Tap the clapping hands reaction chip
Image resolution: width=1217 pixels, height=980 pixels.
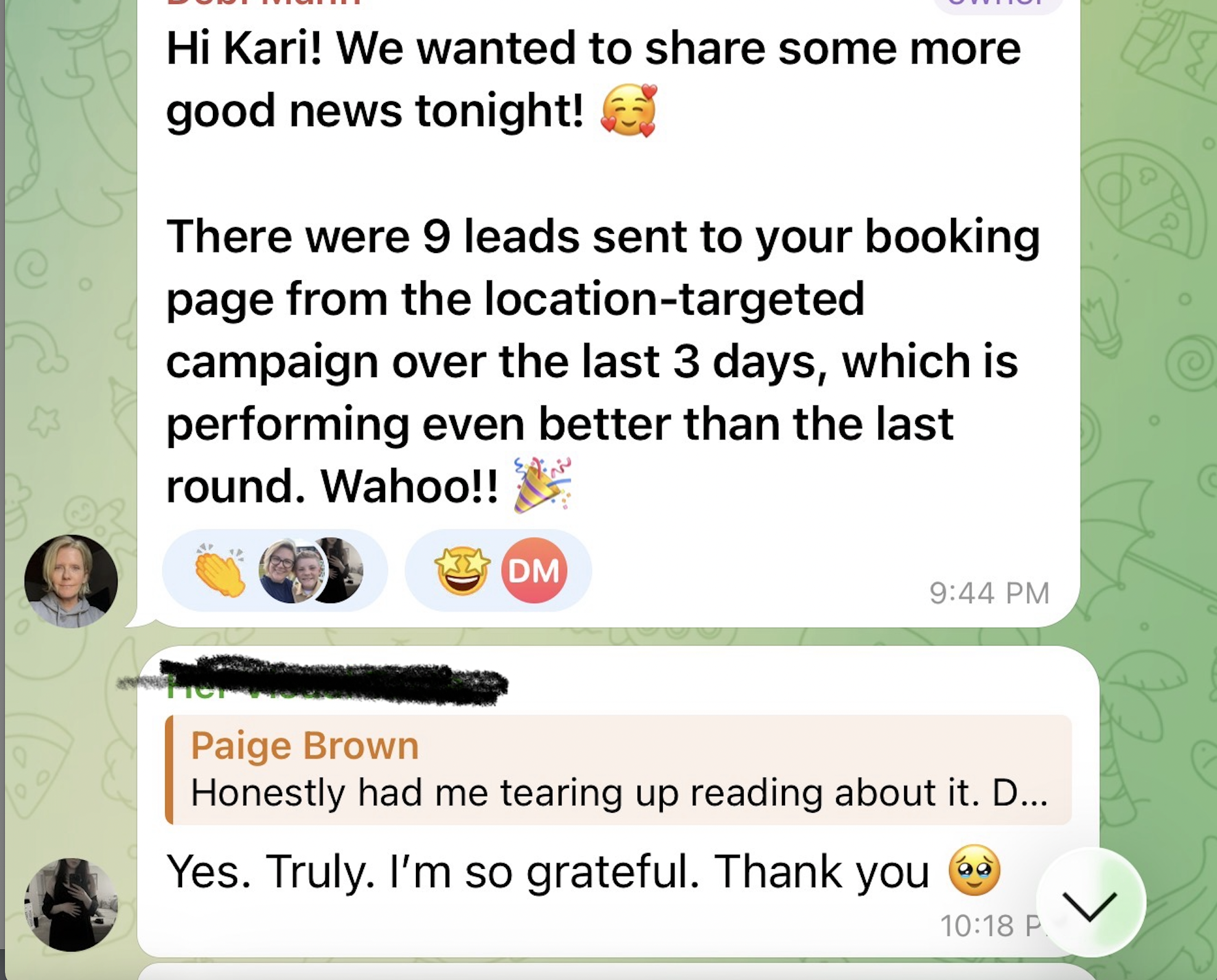[275, 570]
